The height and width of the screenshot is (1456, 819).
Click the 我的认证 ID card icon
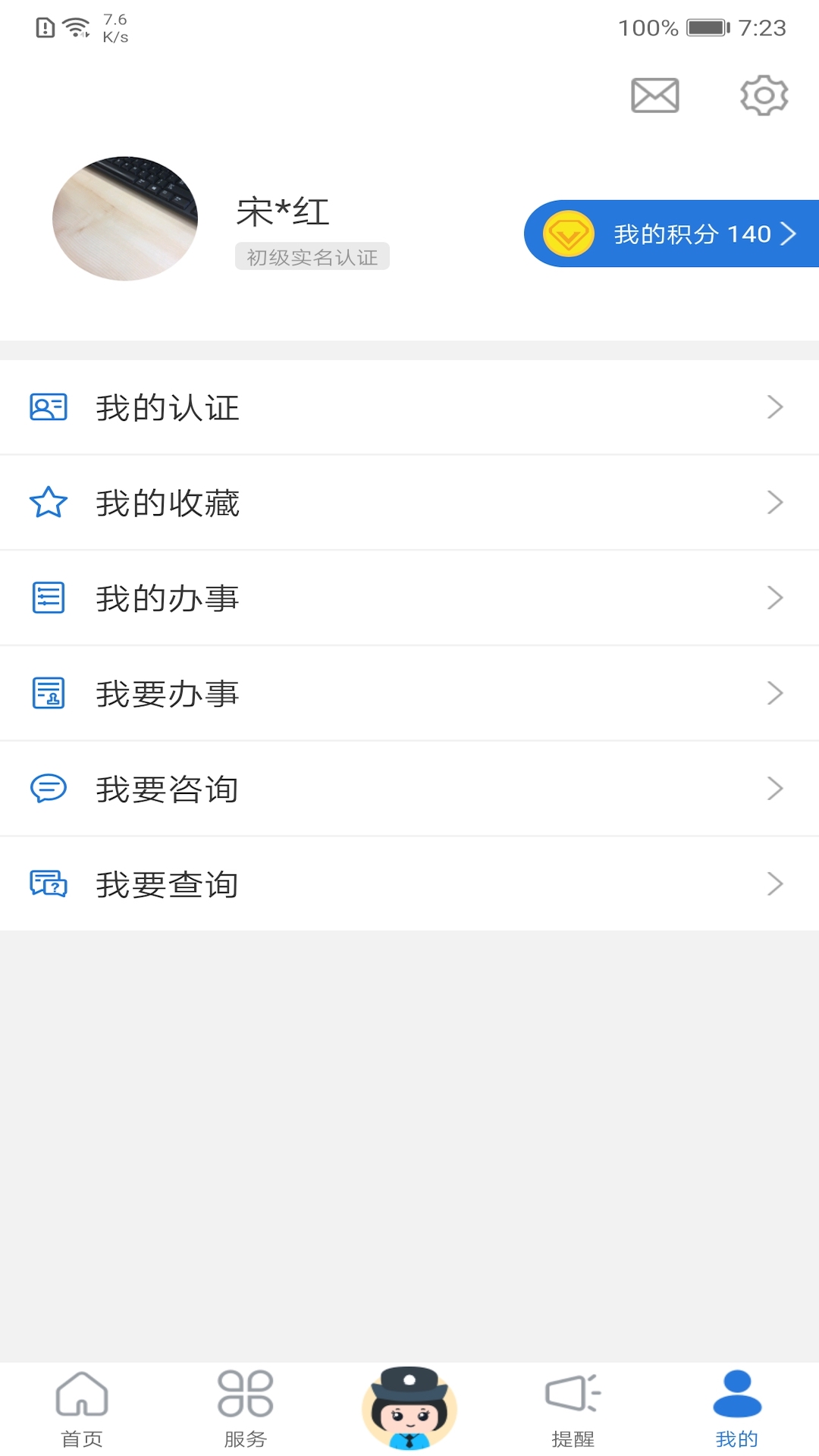pos(47,407)
